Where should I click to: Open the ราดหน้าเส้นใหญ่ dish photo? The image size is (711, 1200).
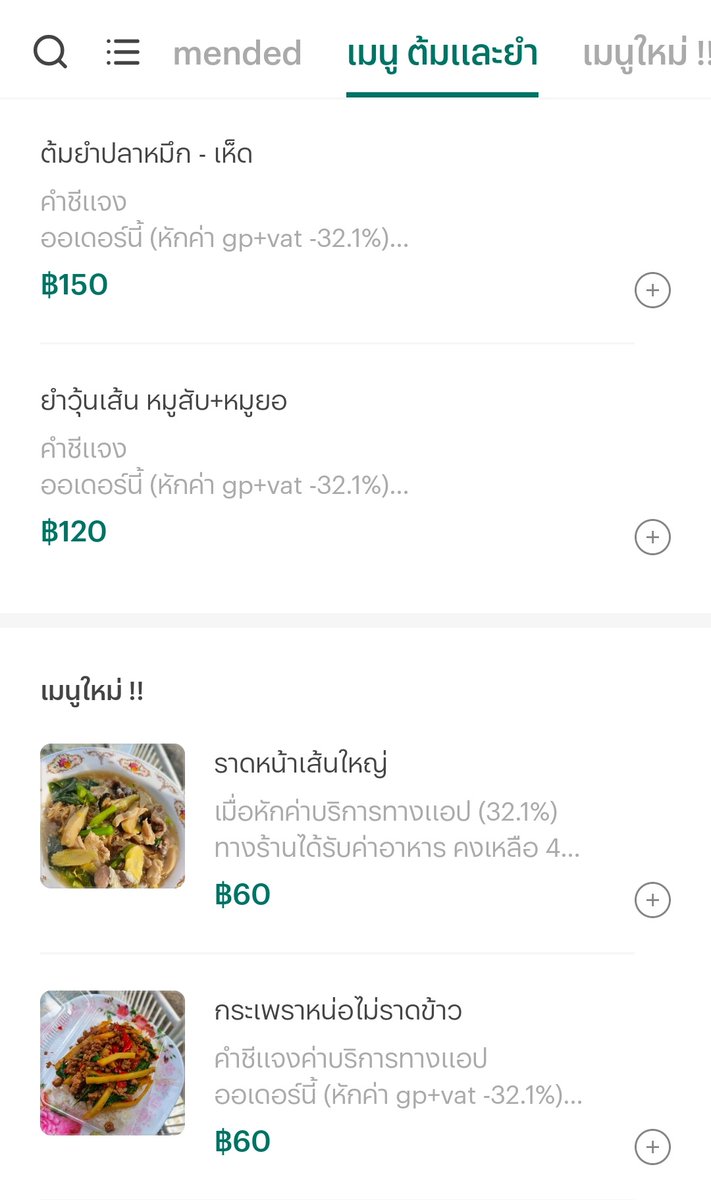click(112, 816)
